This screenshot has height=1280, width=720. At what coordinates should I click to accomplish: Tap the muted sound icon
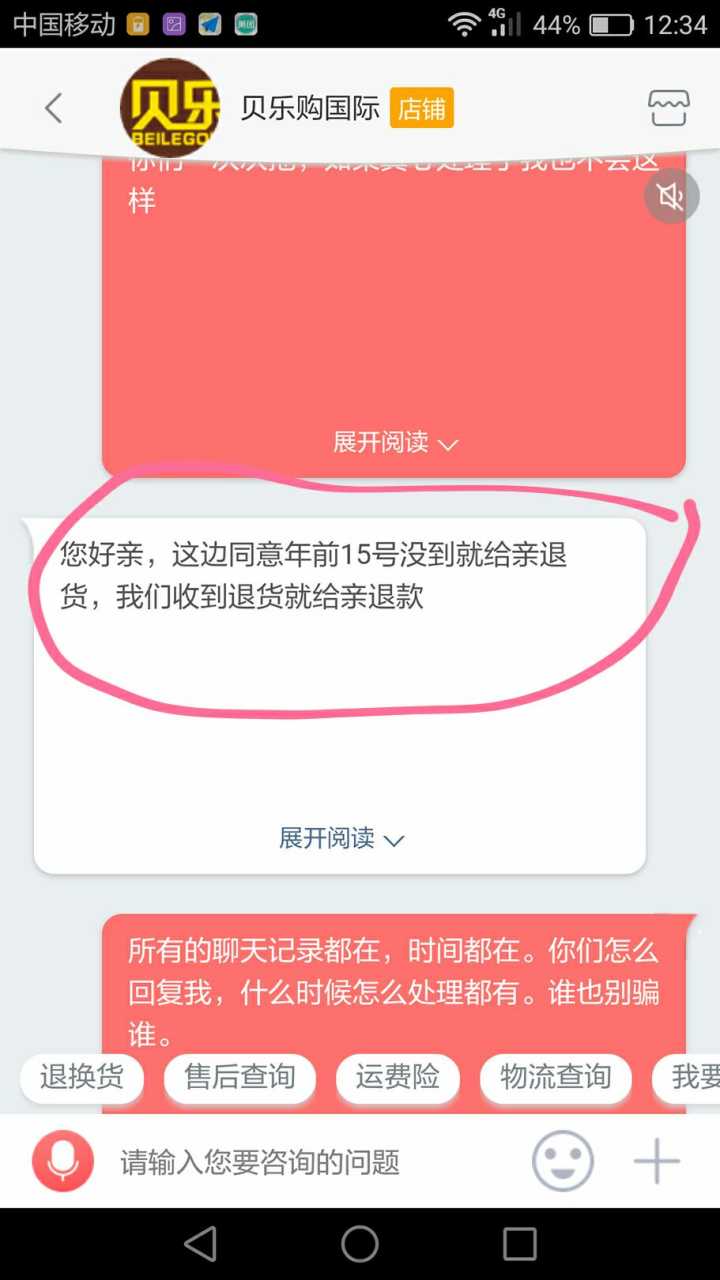(671, 196)
